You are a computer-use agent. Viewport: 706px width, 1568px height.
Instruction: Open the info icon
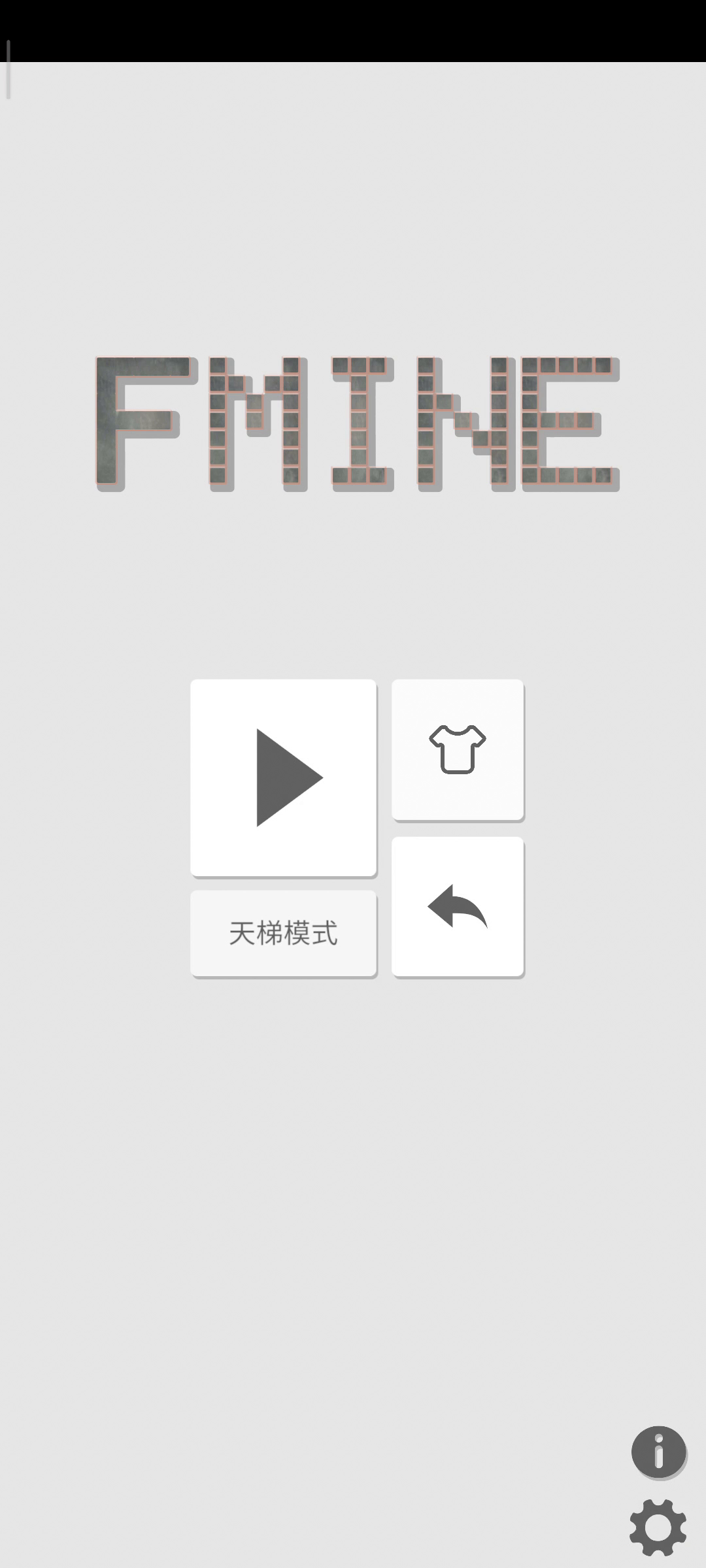(658, 1452)
